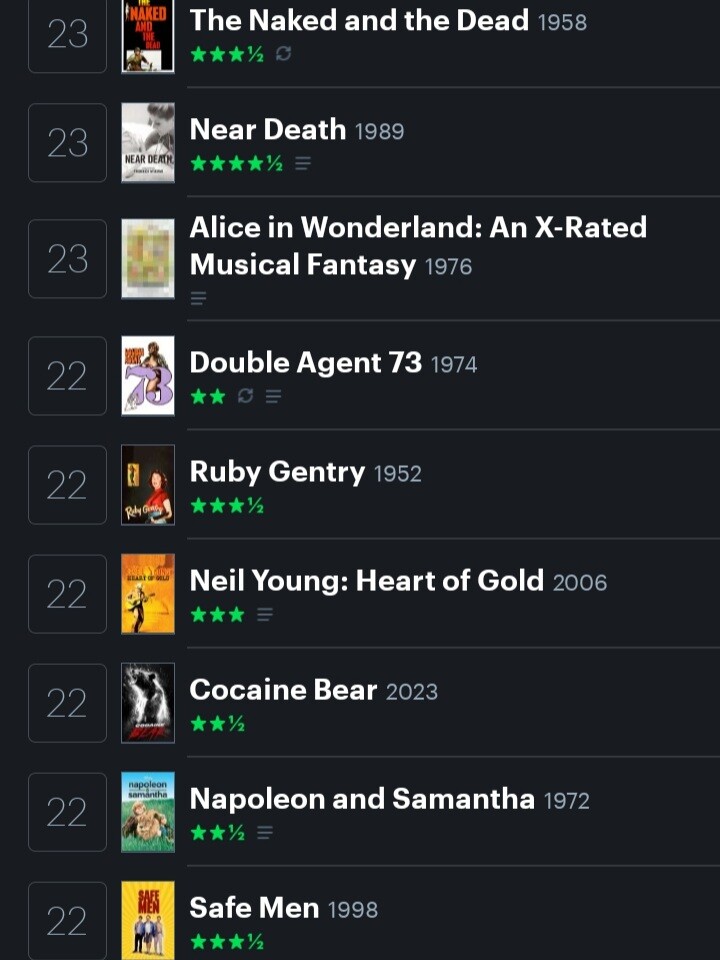The width and height of the screenshot is (720, 960).
Task: Open Double Agent 73 film page
Action: (x=306, y=363)
